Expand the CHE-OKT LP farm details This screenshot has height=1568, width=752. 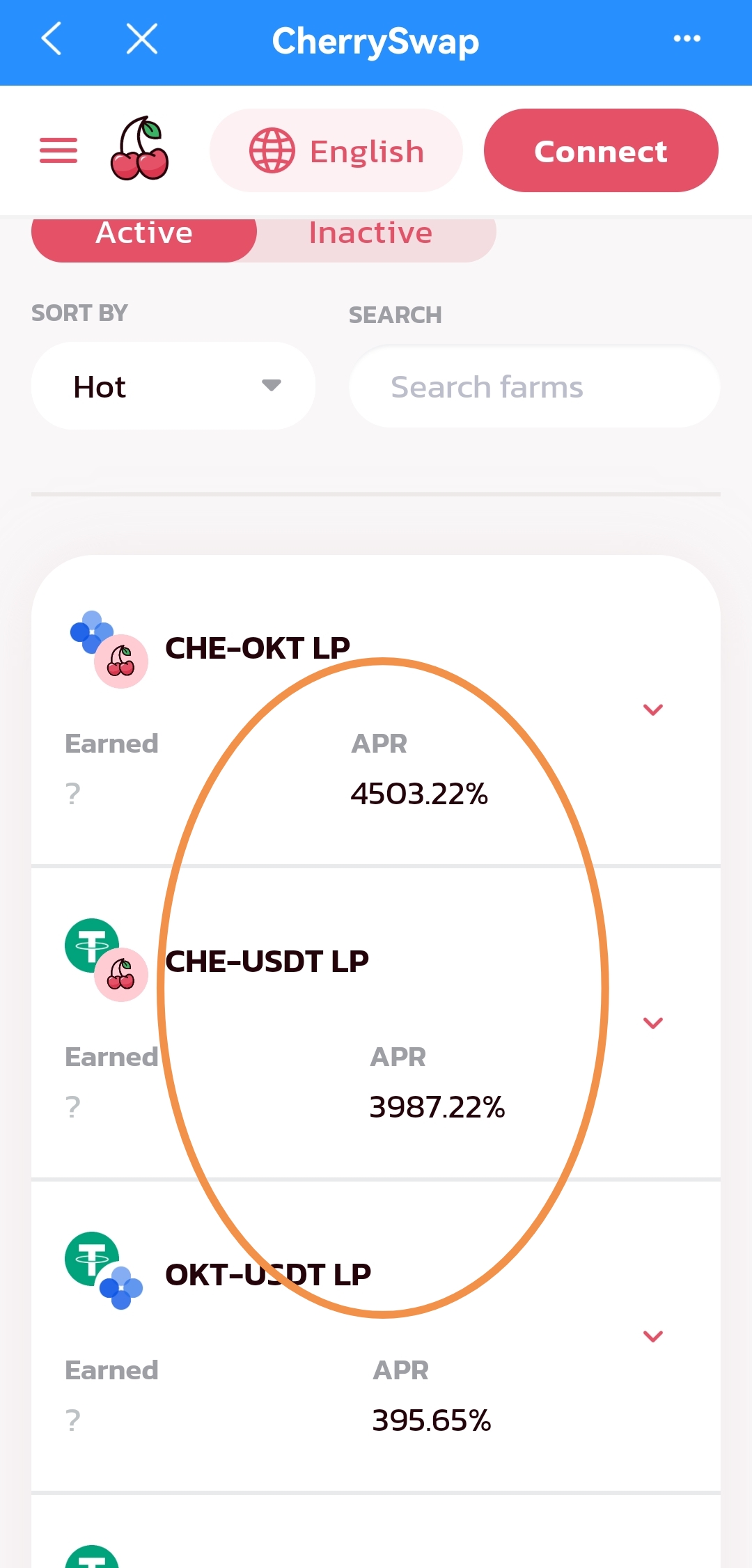coord(652,709)
